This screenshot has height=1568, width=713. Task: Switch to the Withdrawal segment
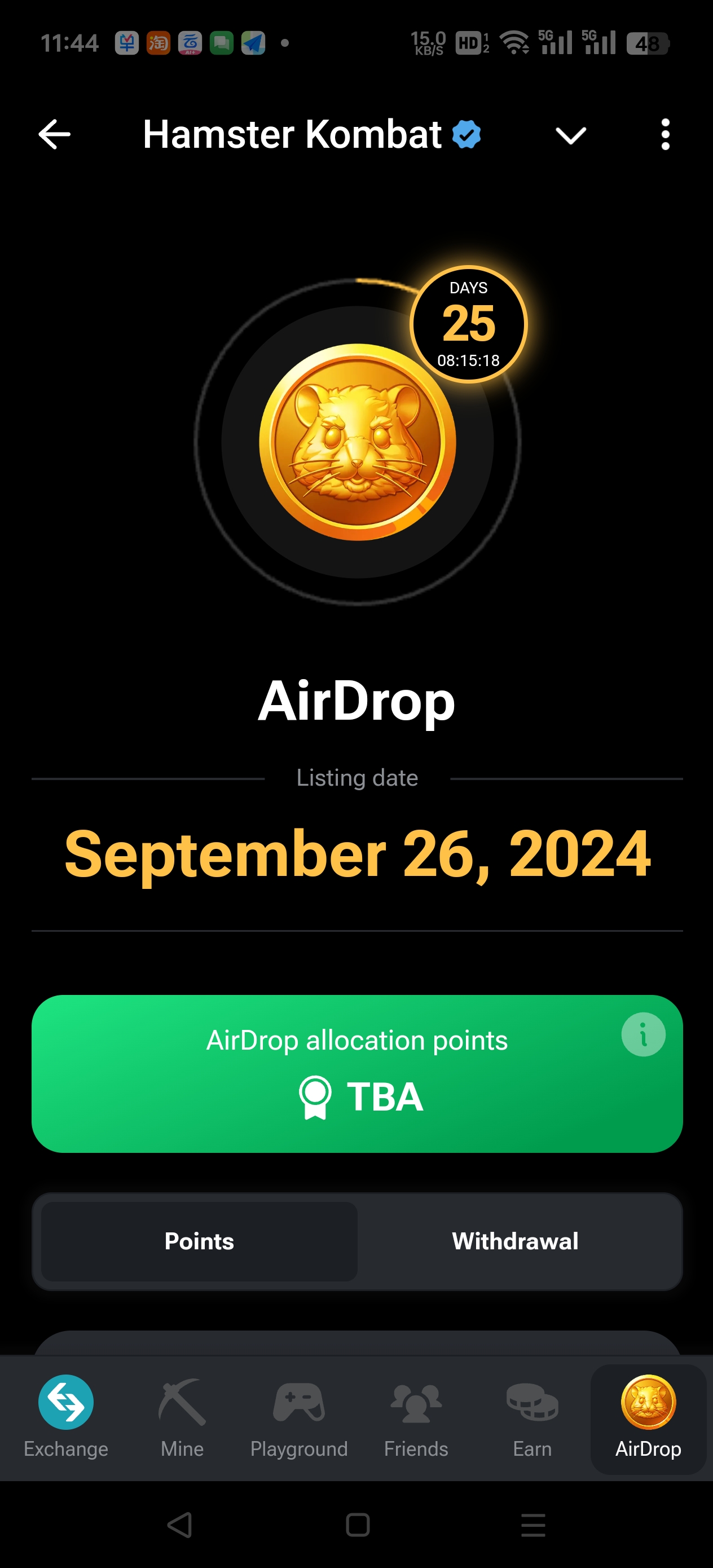tap(515, 1241)
